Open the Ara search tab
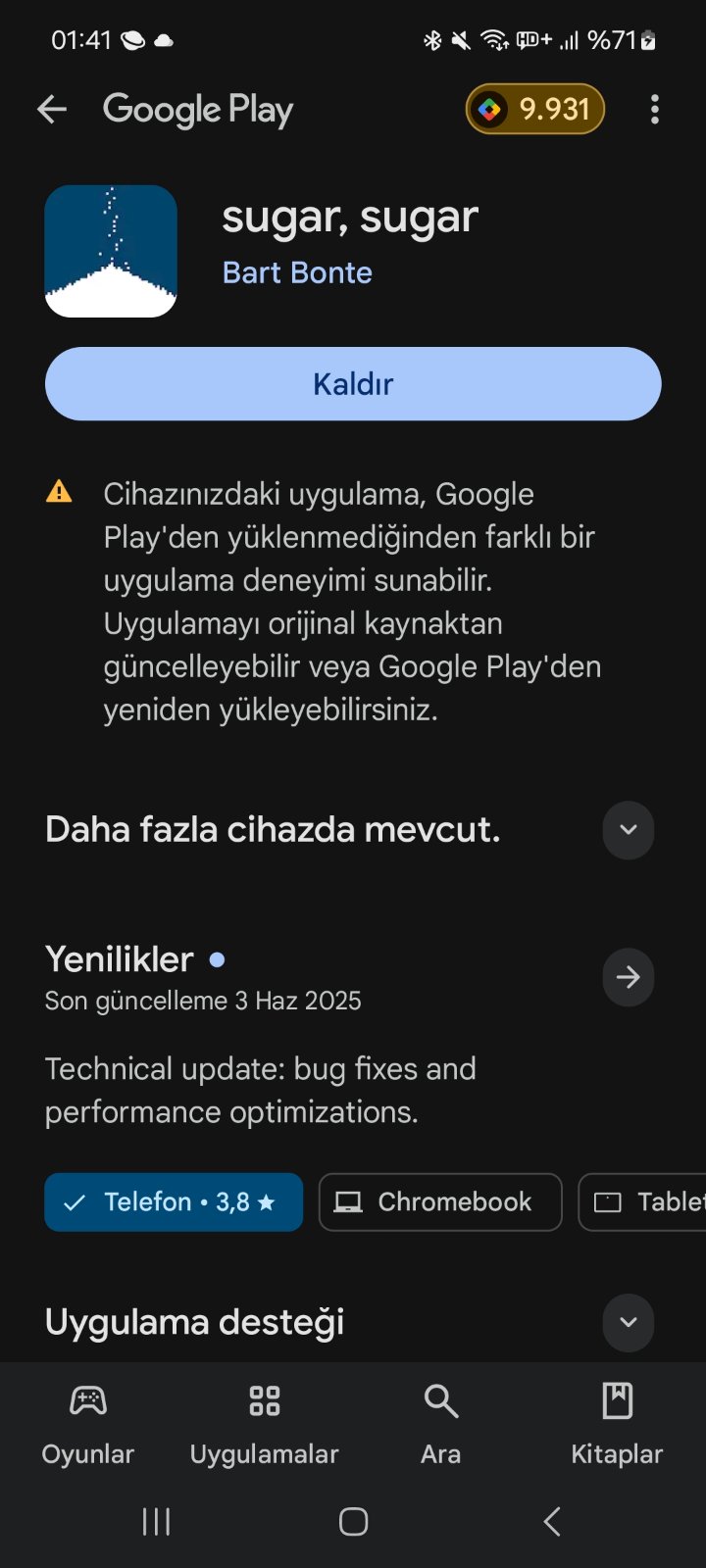The height and width of the screenshot is (1568, 706). (440, 1423)
